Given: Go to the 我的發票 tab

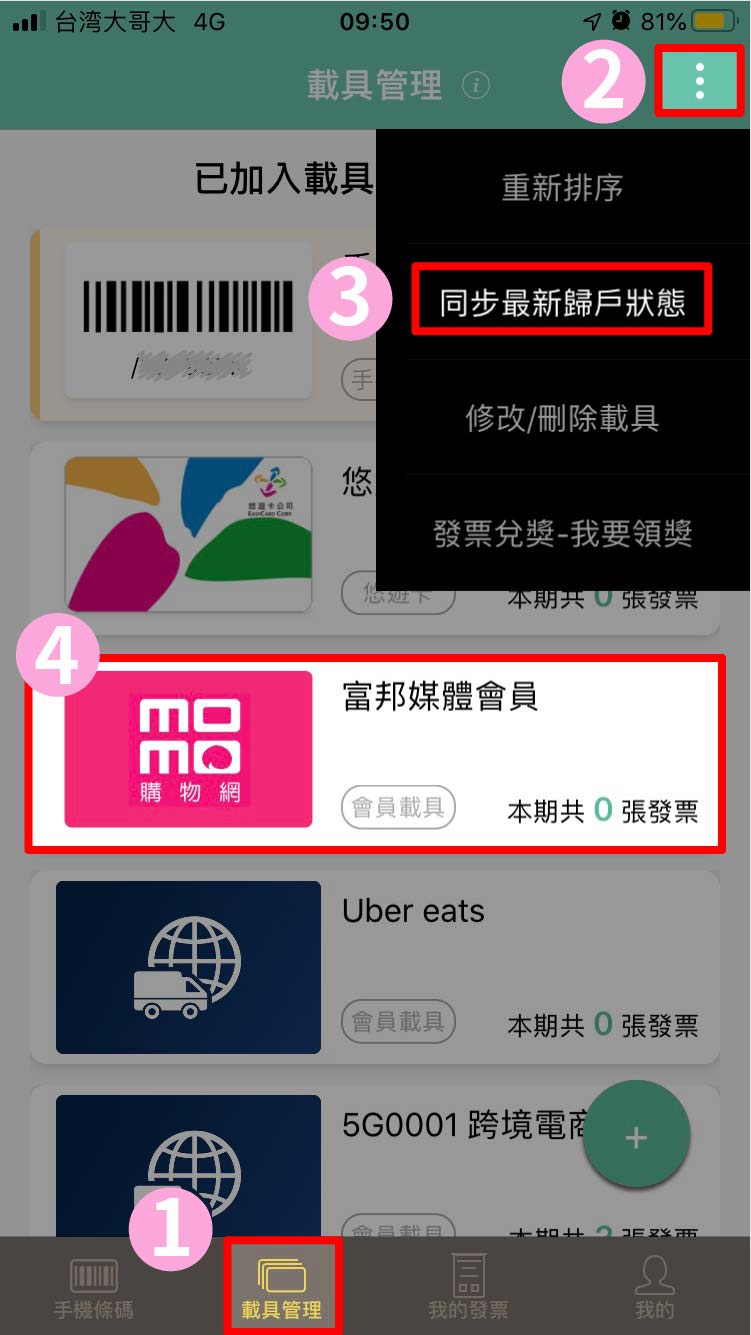Looking at the screenshot, I should point(468,1287).
